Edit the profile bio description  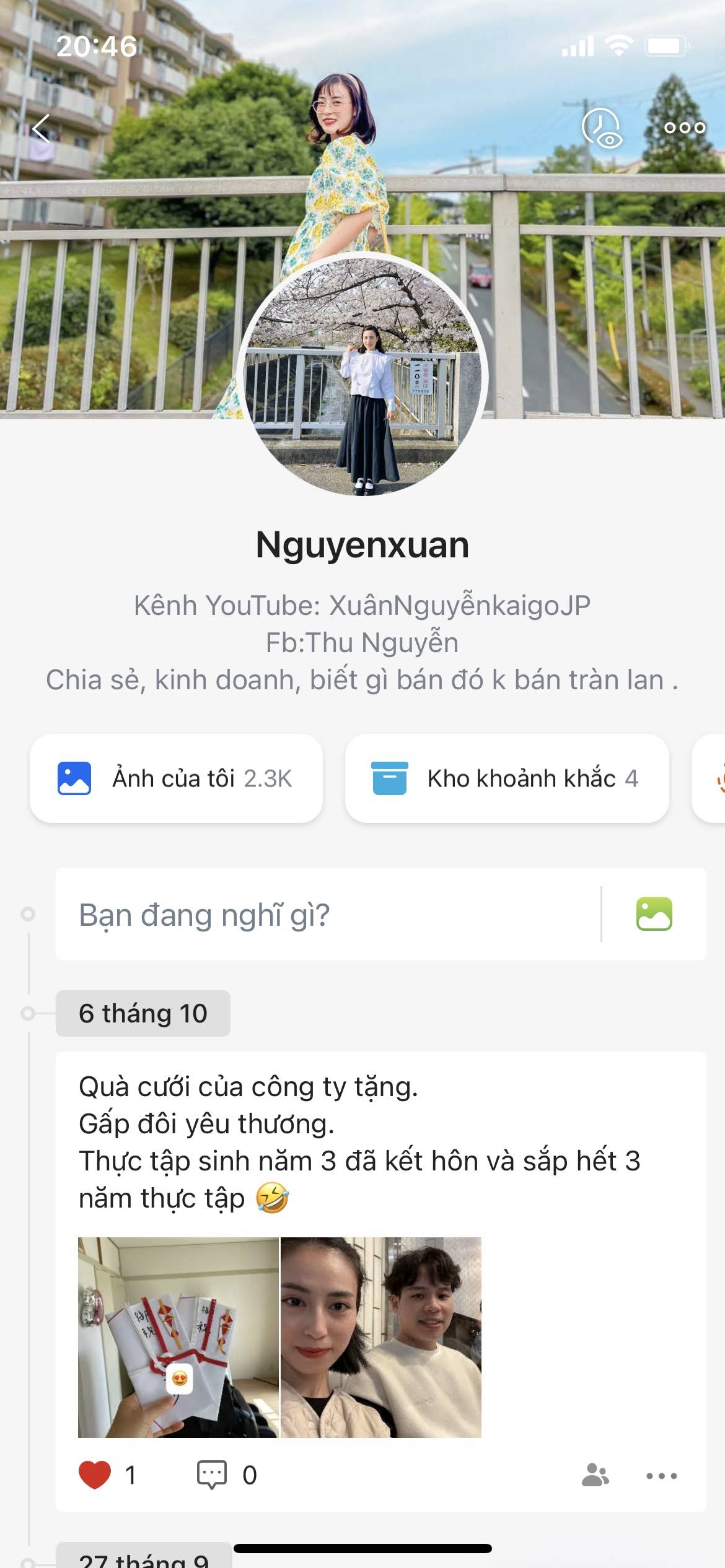point(362,643)
